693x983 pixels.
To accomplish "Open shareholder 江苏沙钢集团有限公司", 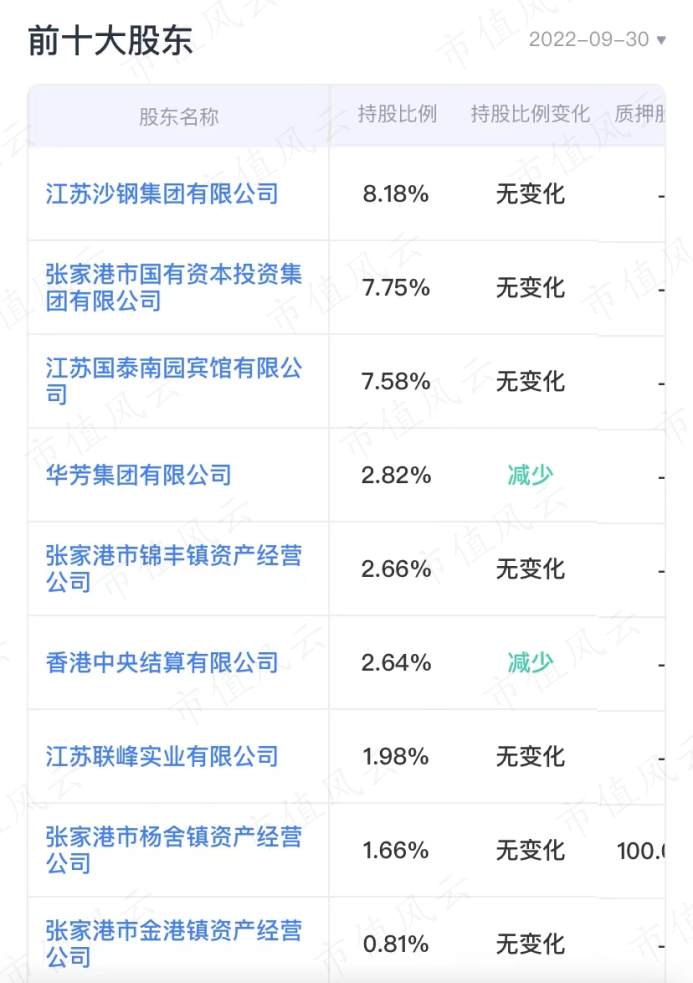I will point(162,194).
